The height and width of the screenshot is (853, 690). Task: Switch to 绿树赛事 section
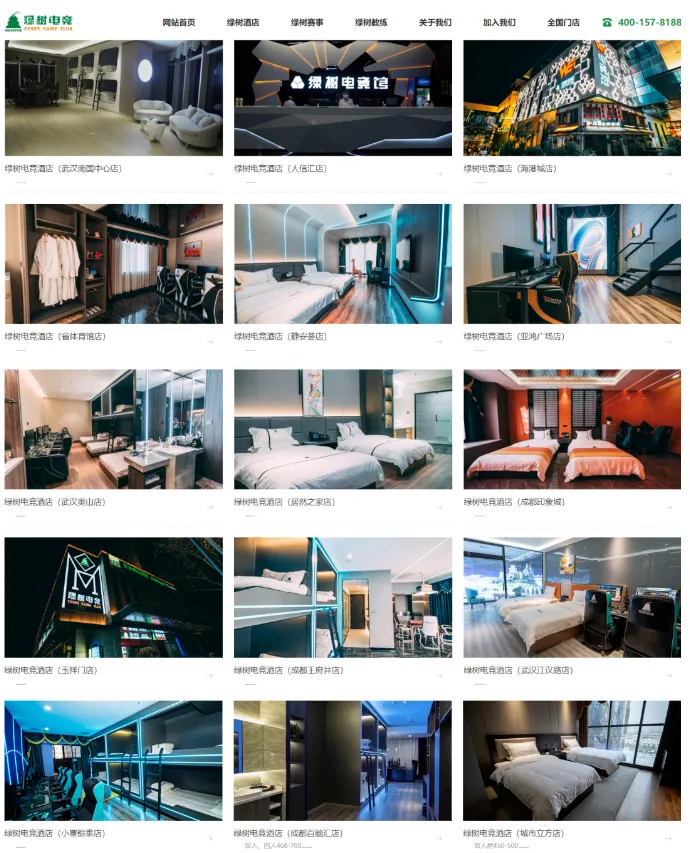307,22
